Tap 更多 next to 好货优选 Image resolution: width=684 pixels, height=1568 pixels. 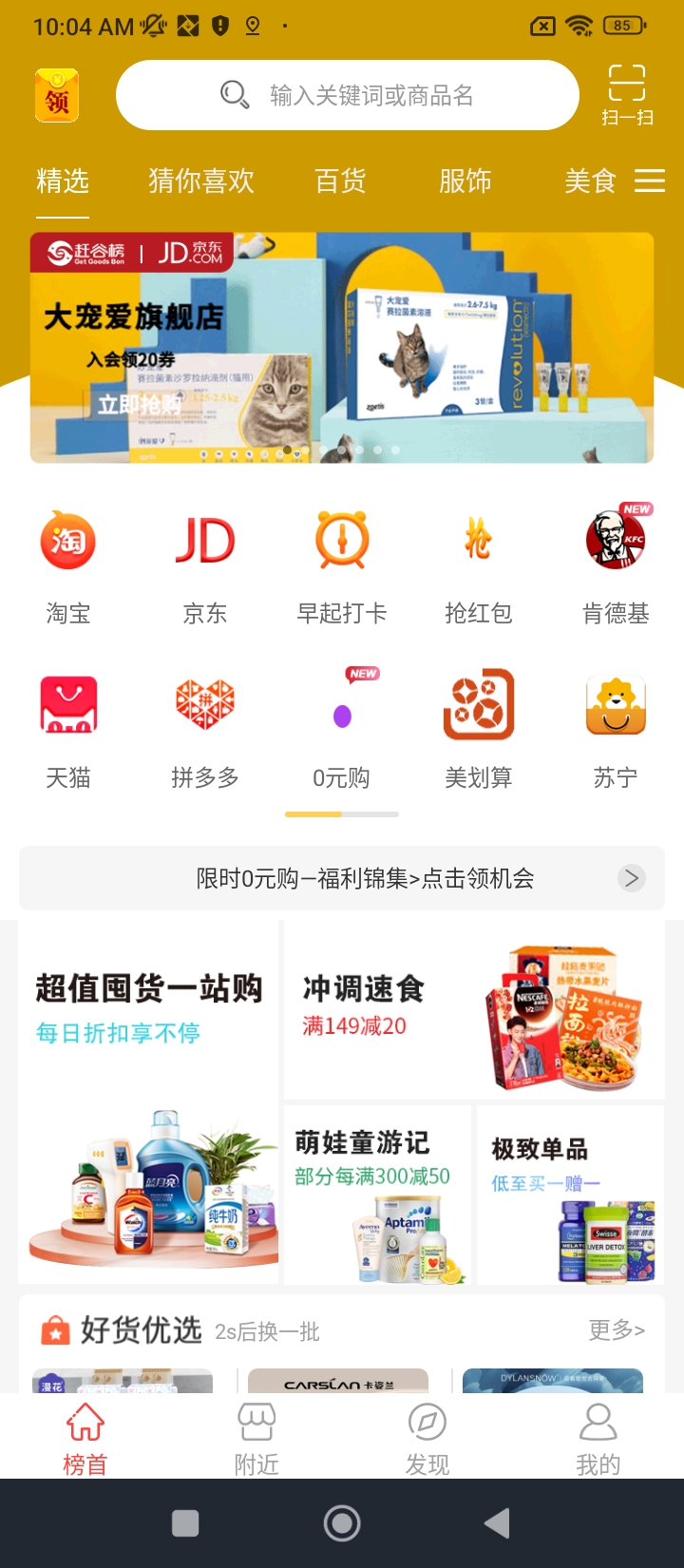[617, 1329]
